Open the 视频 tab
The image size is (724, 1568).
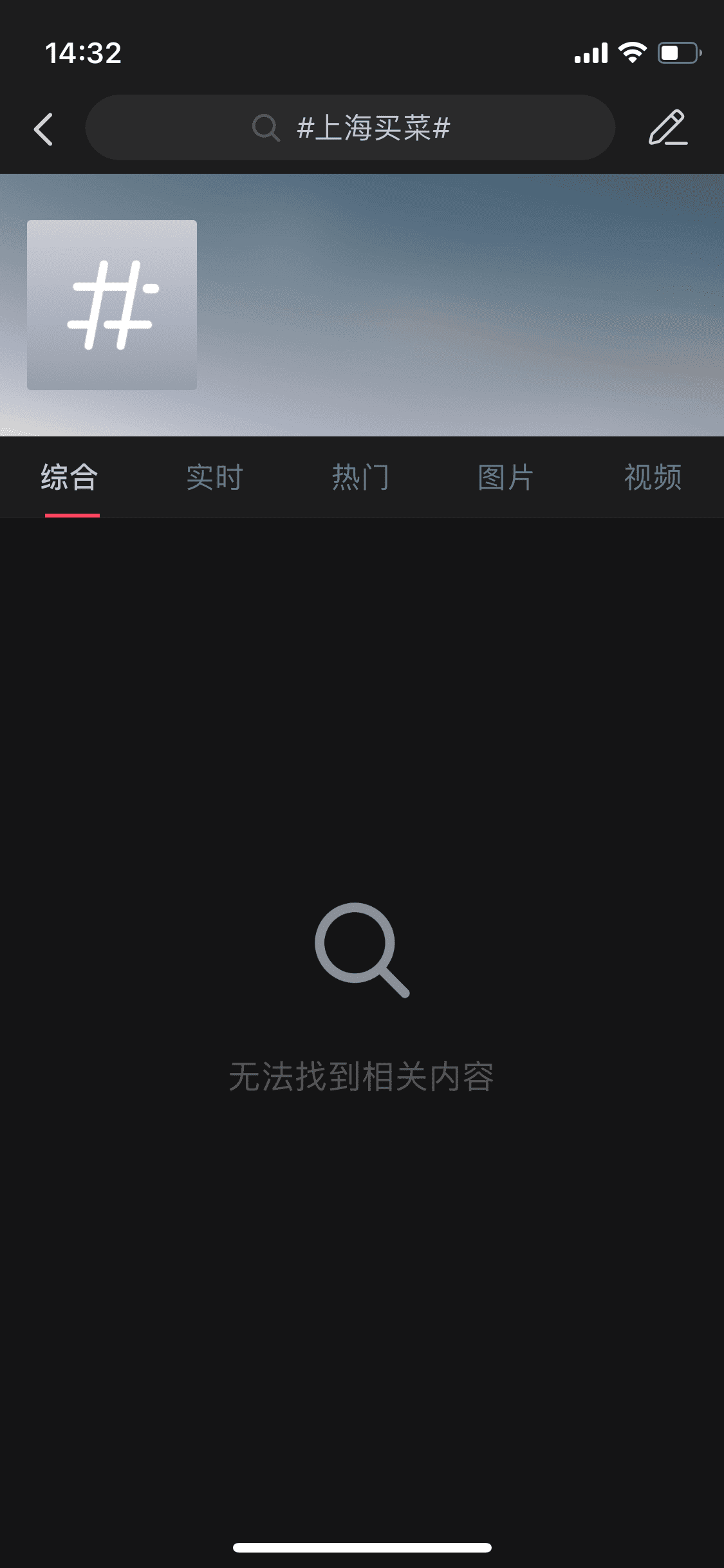653,478
